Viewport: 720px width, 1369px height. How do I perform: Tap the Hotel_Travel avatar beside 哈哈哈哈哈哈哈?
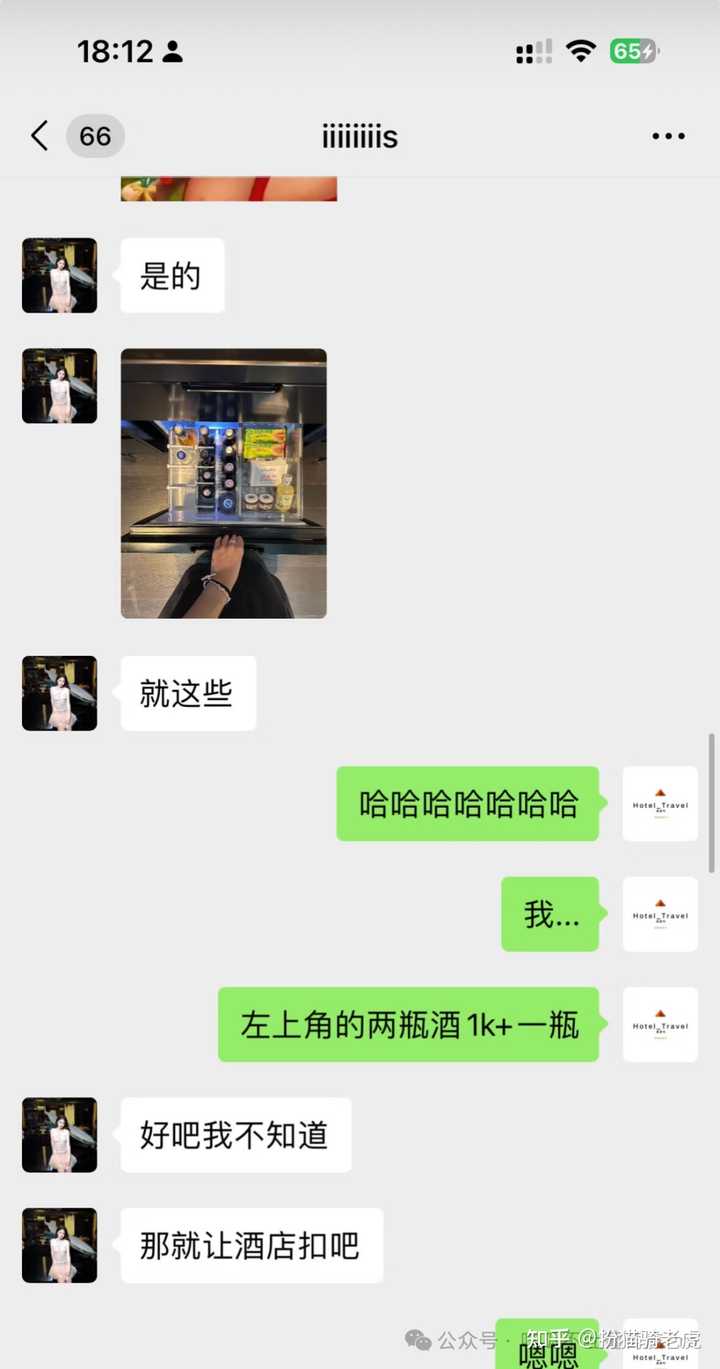pos(660,803)
